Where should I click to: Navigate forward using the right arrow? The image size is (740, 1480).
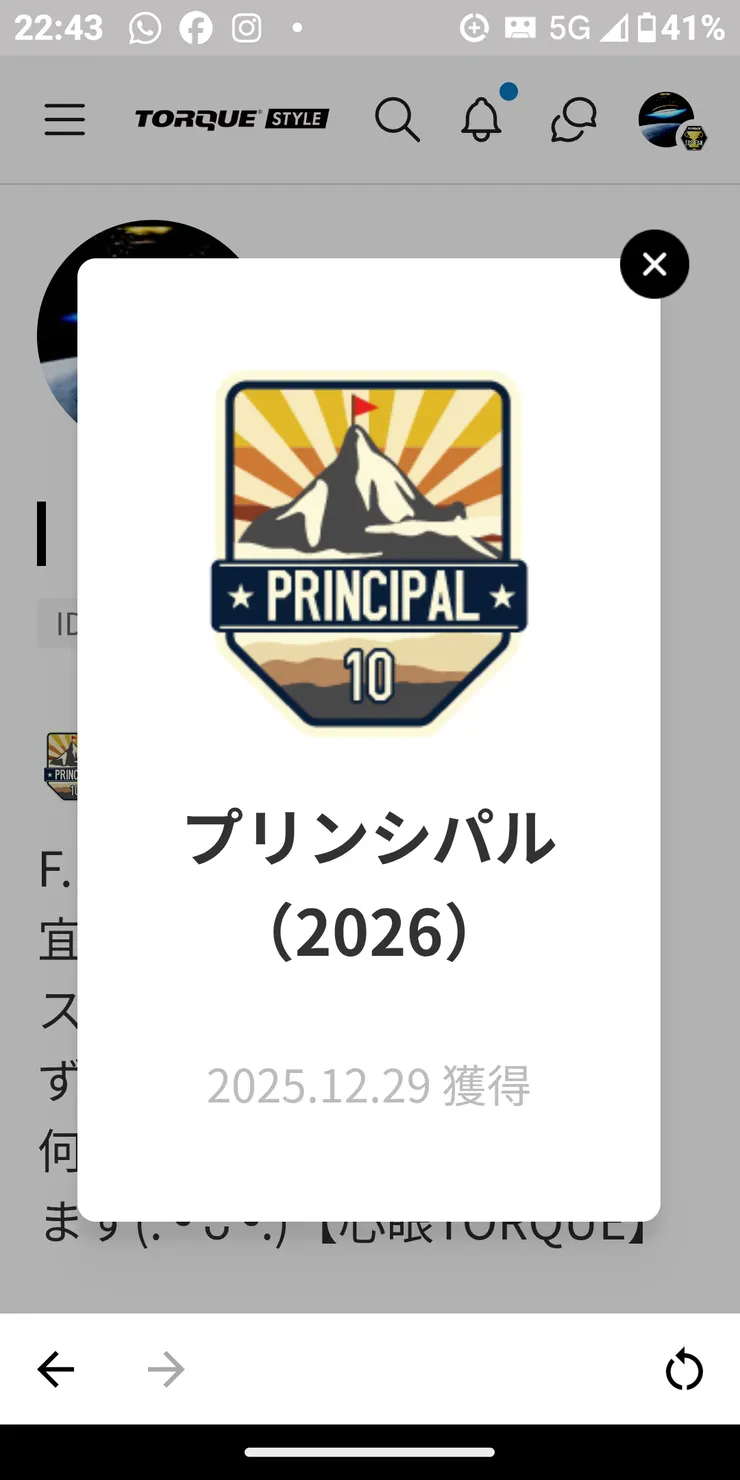coord(166,1370)
